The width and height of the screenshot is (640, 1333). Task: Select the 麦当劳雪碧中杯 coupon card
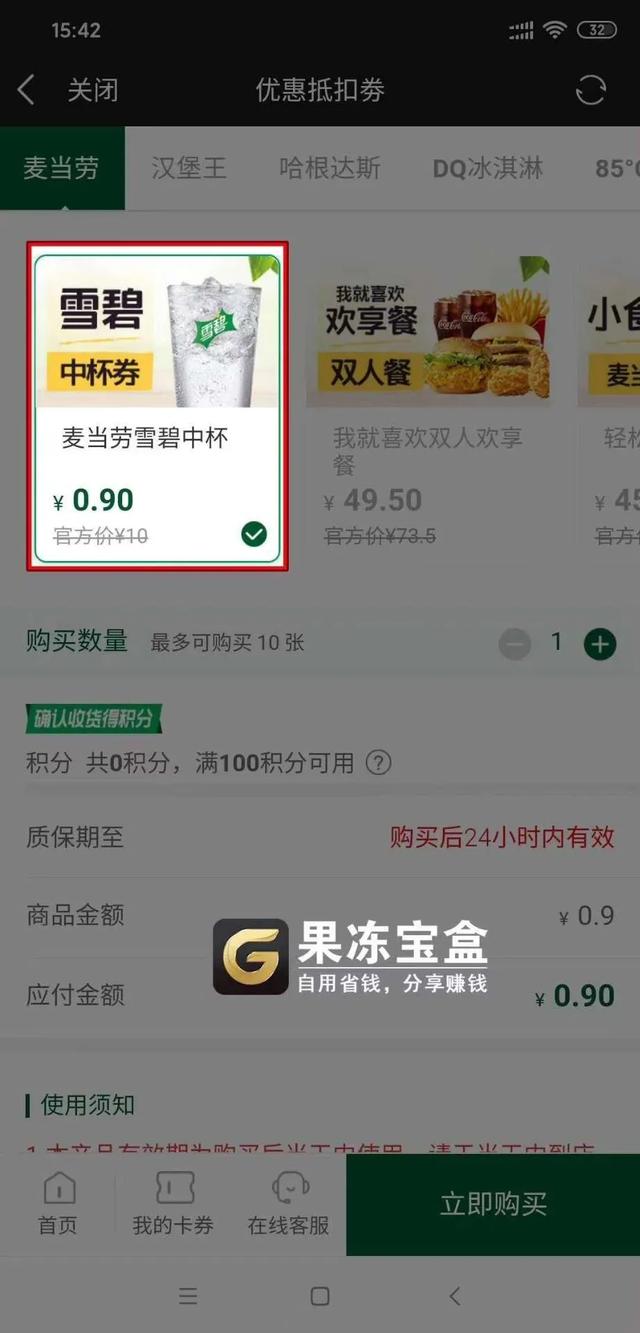tap(157, 405)
